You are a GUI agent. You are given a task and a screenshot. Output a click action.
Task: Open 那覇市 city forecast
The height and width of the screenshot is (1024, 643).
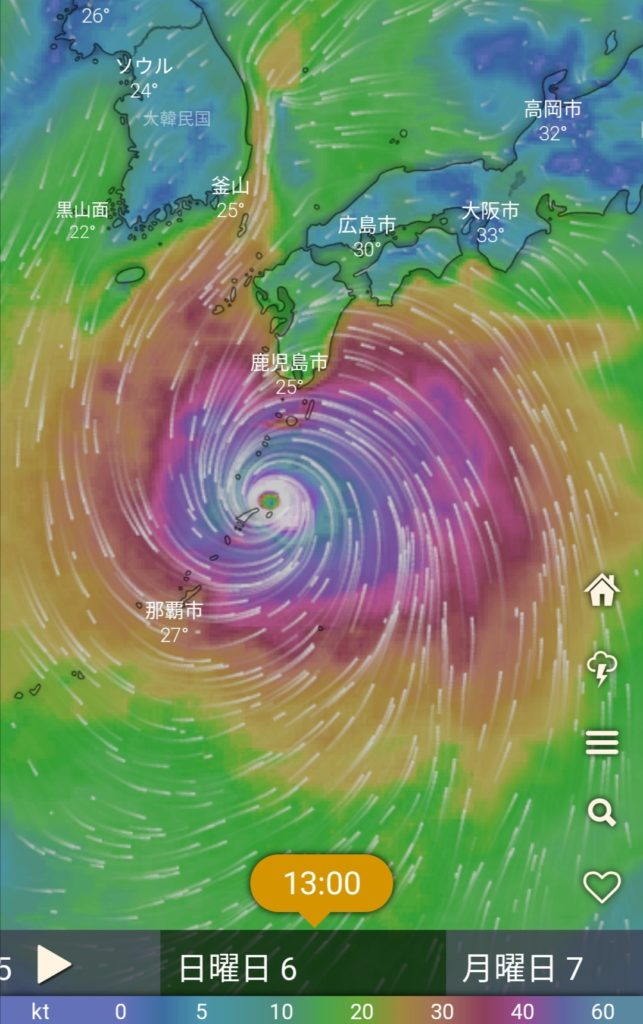[174, 611]
